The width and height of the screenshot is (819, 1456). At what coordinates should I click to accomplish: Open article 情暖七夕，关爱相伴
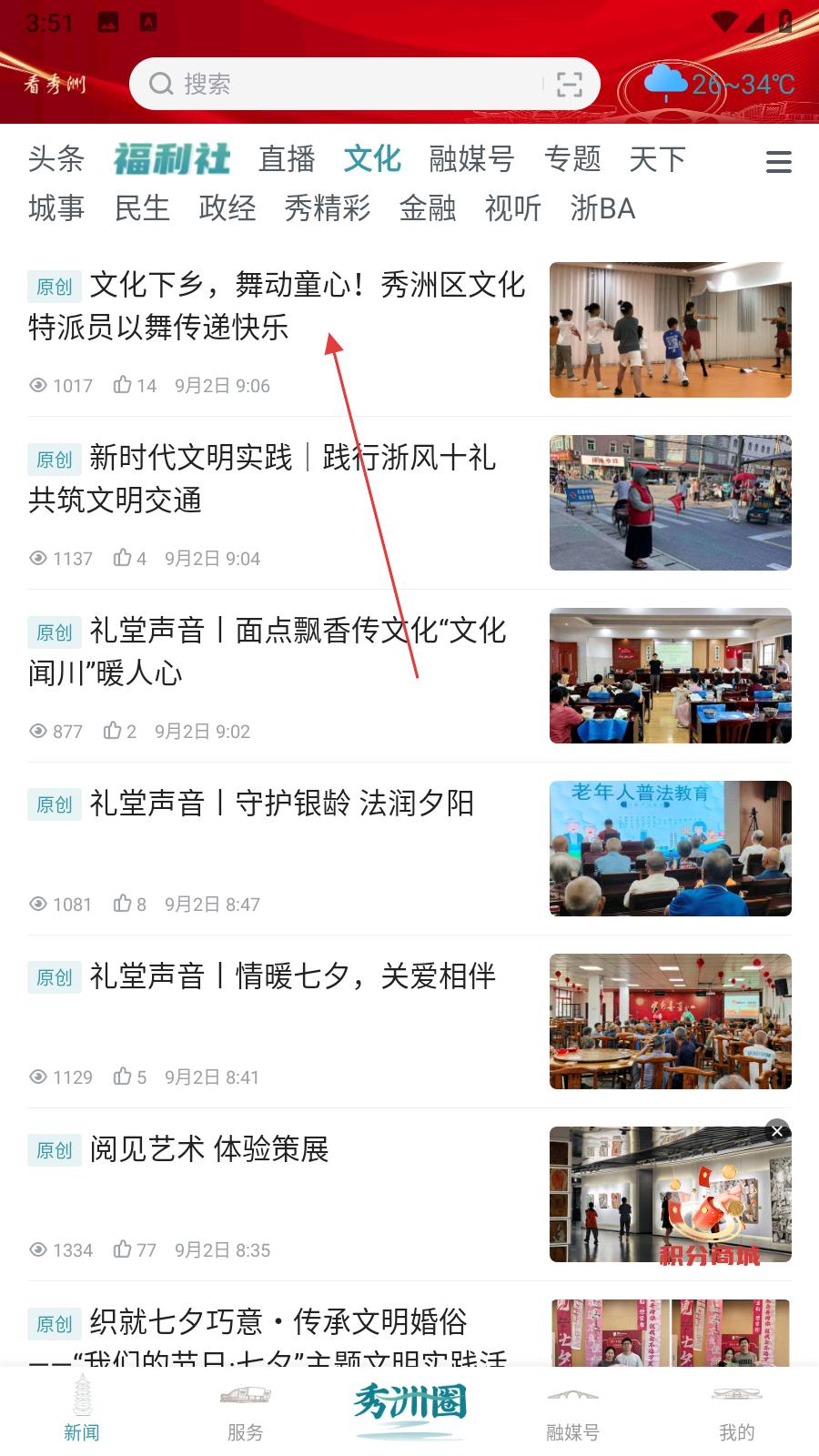coord(291,976)
